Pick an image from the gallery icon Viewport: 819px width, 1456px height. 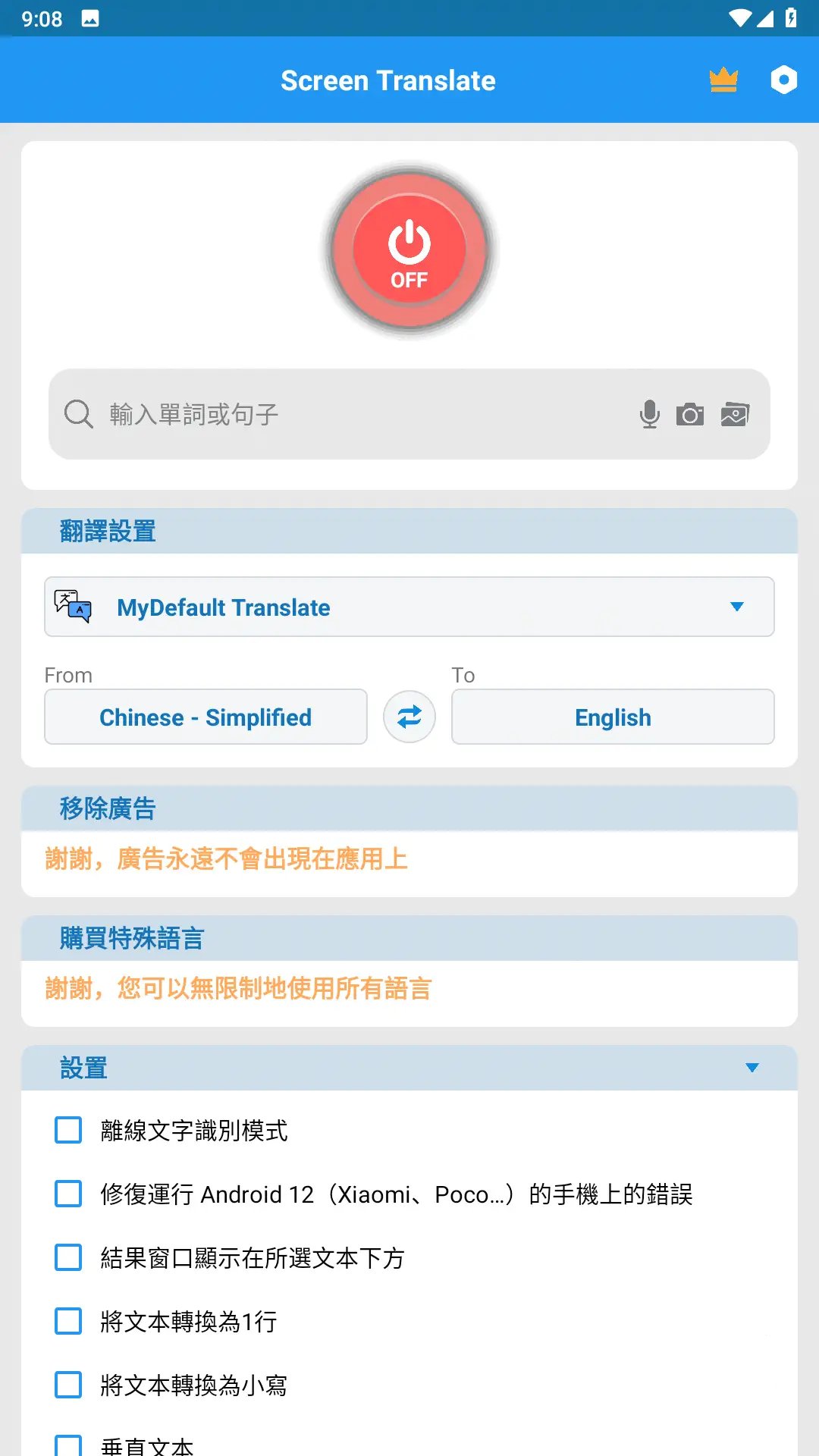coord(734,414)
